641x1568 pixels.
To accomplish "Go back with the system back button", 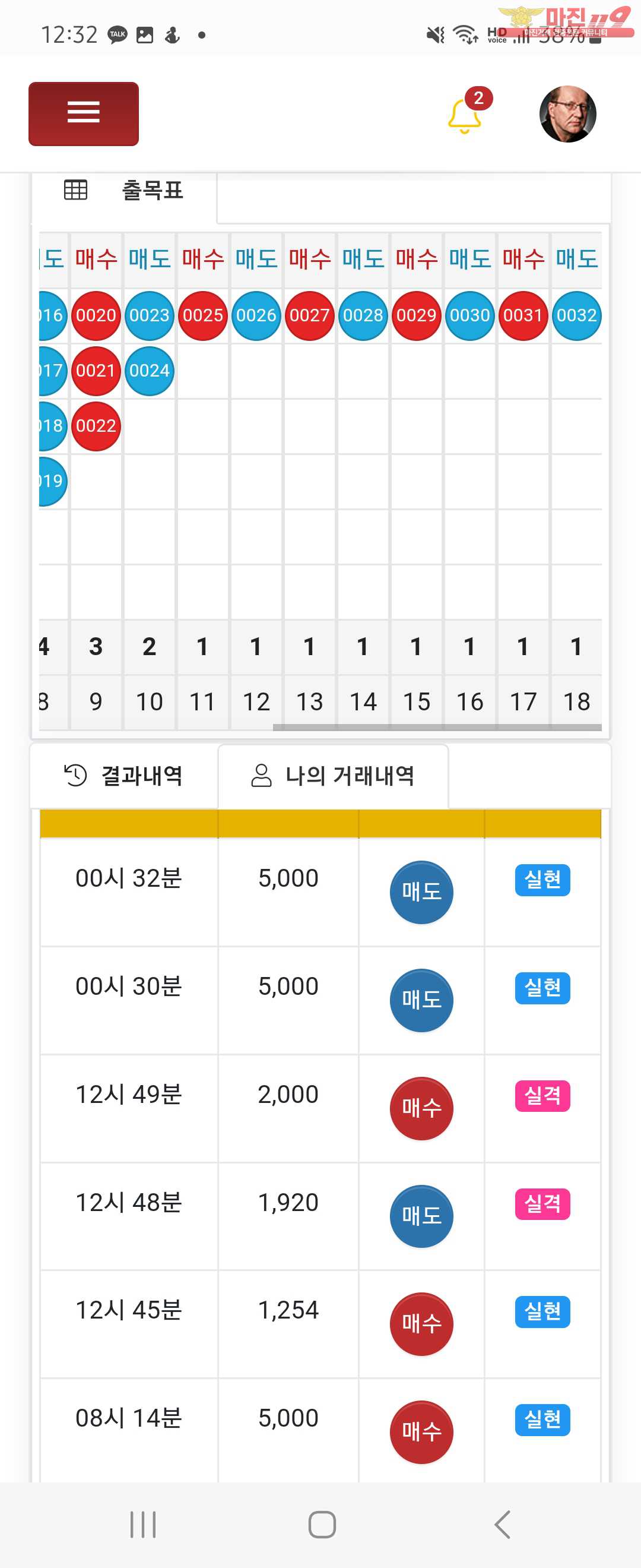I will pos(502,1524).
